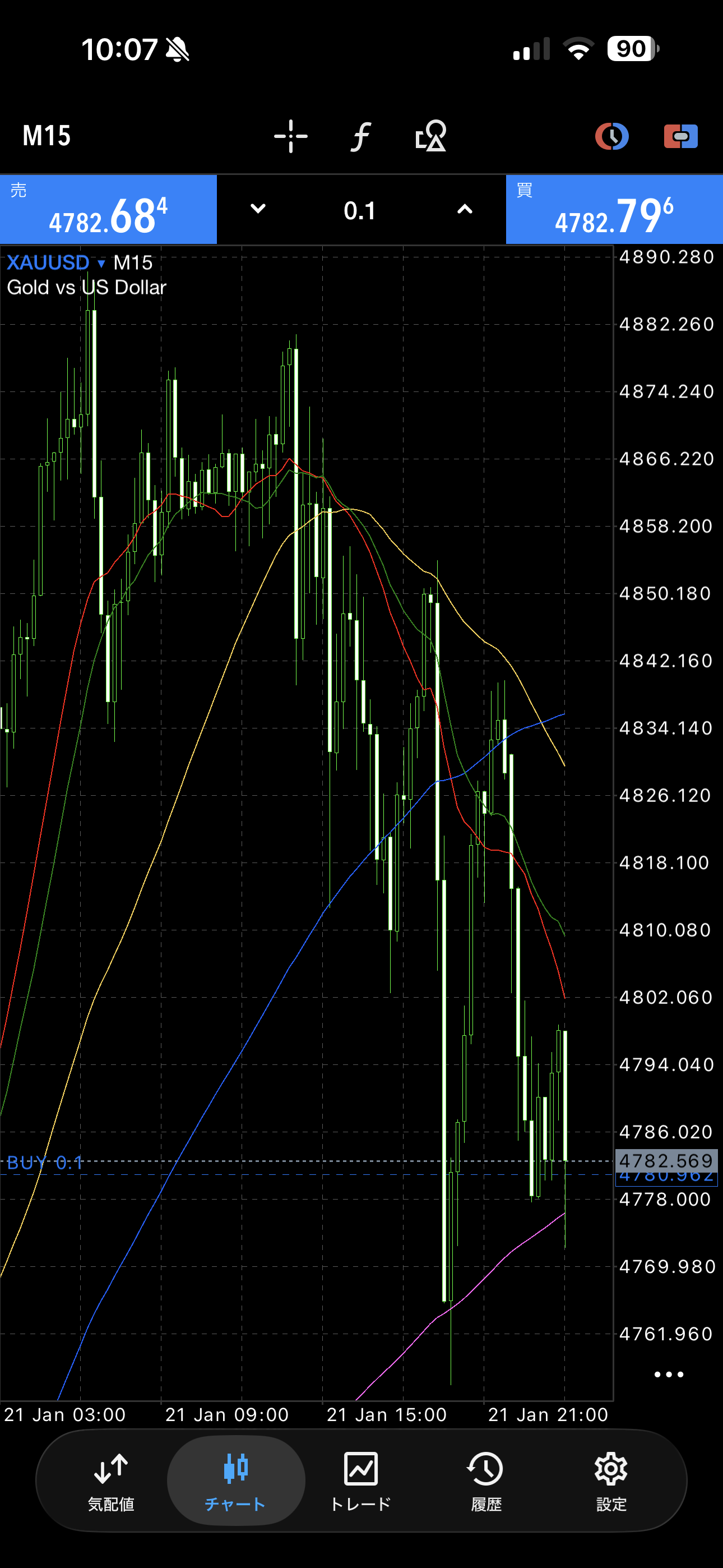Open the 設定 settings tab

coord(611,1481)
